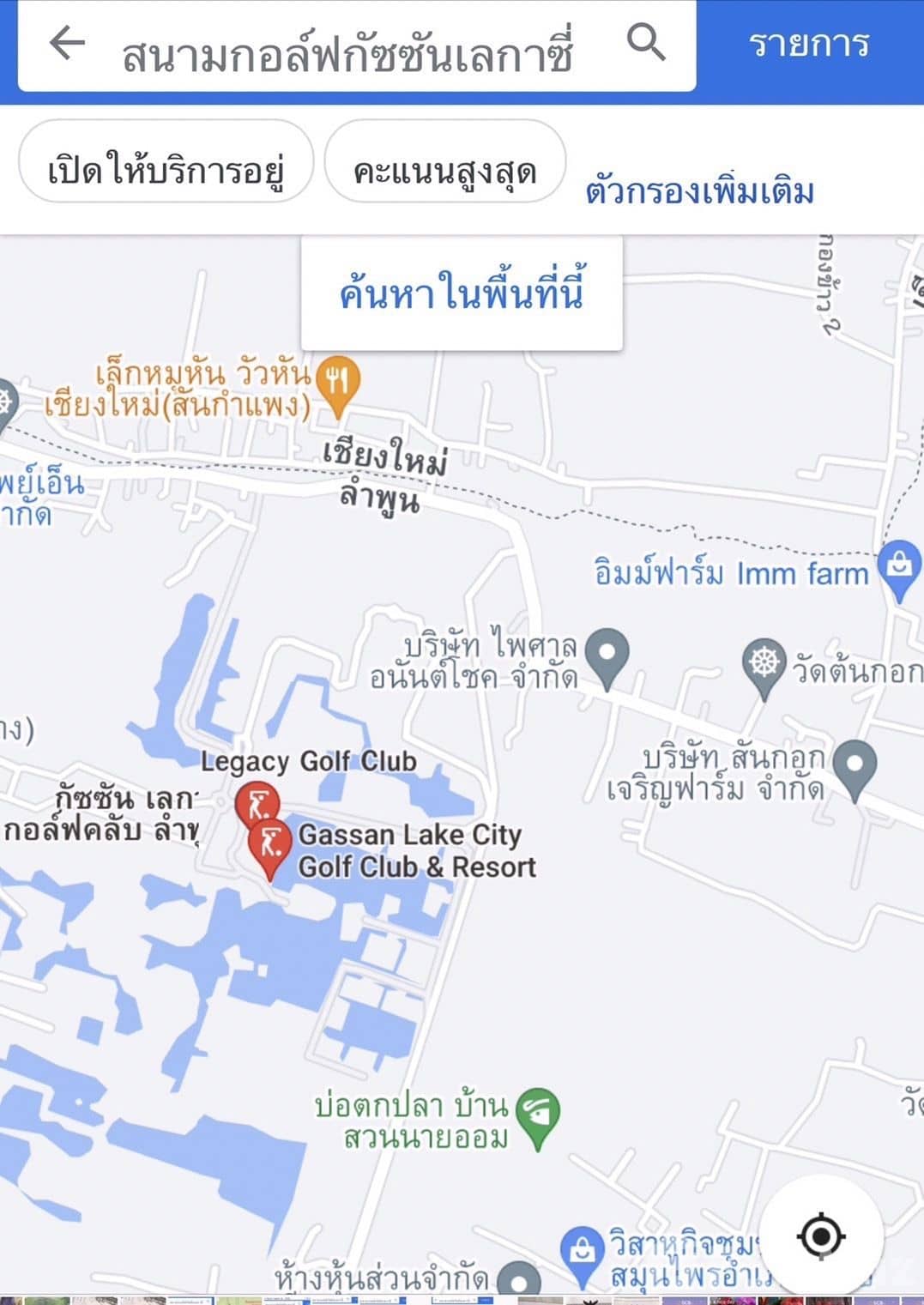
Task: Open ตัวกรองเพิ่มเติม more filters
Action: click(x=699, y=190)
